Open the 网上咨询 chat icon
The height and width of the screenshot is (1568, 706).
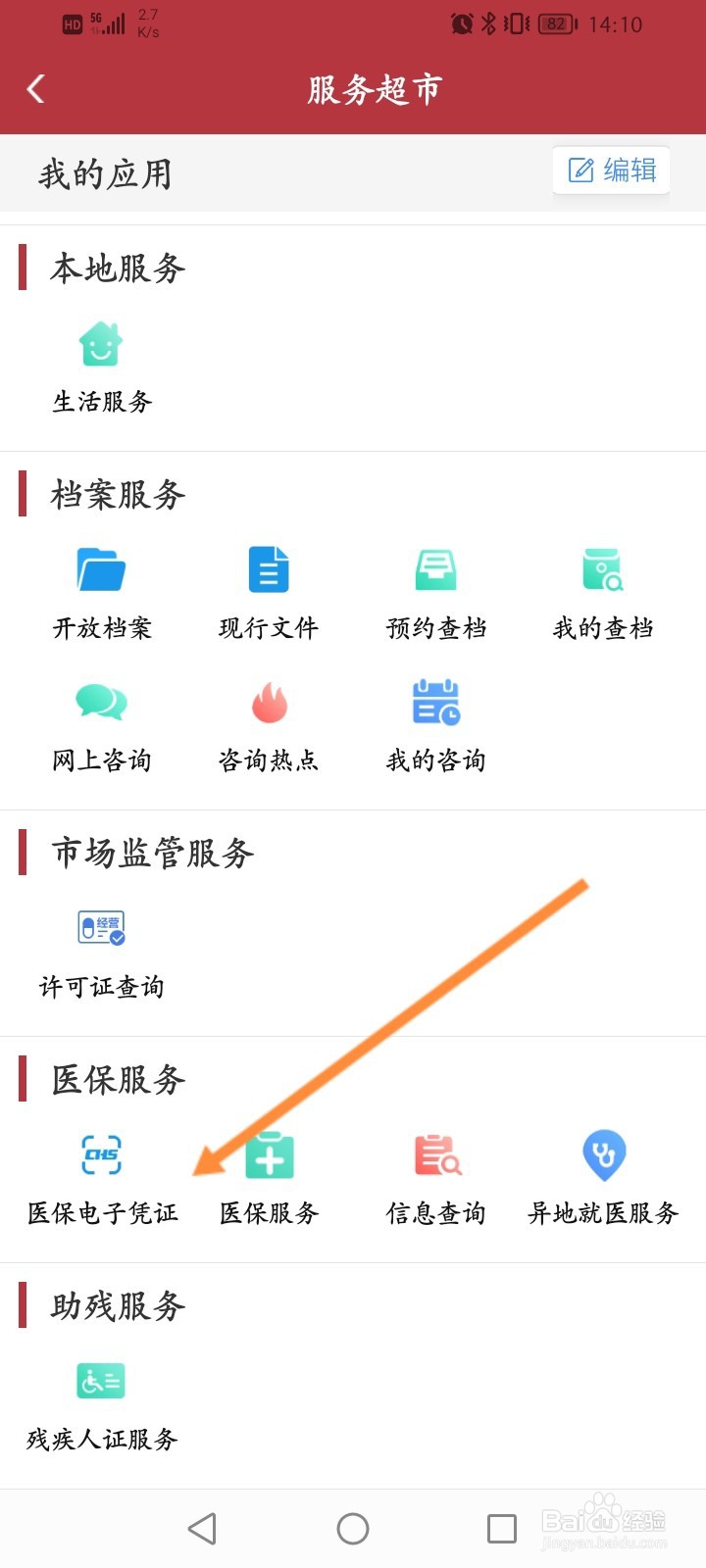coord(101,702)
